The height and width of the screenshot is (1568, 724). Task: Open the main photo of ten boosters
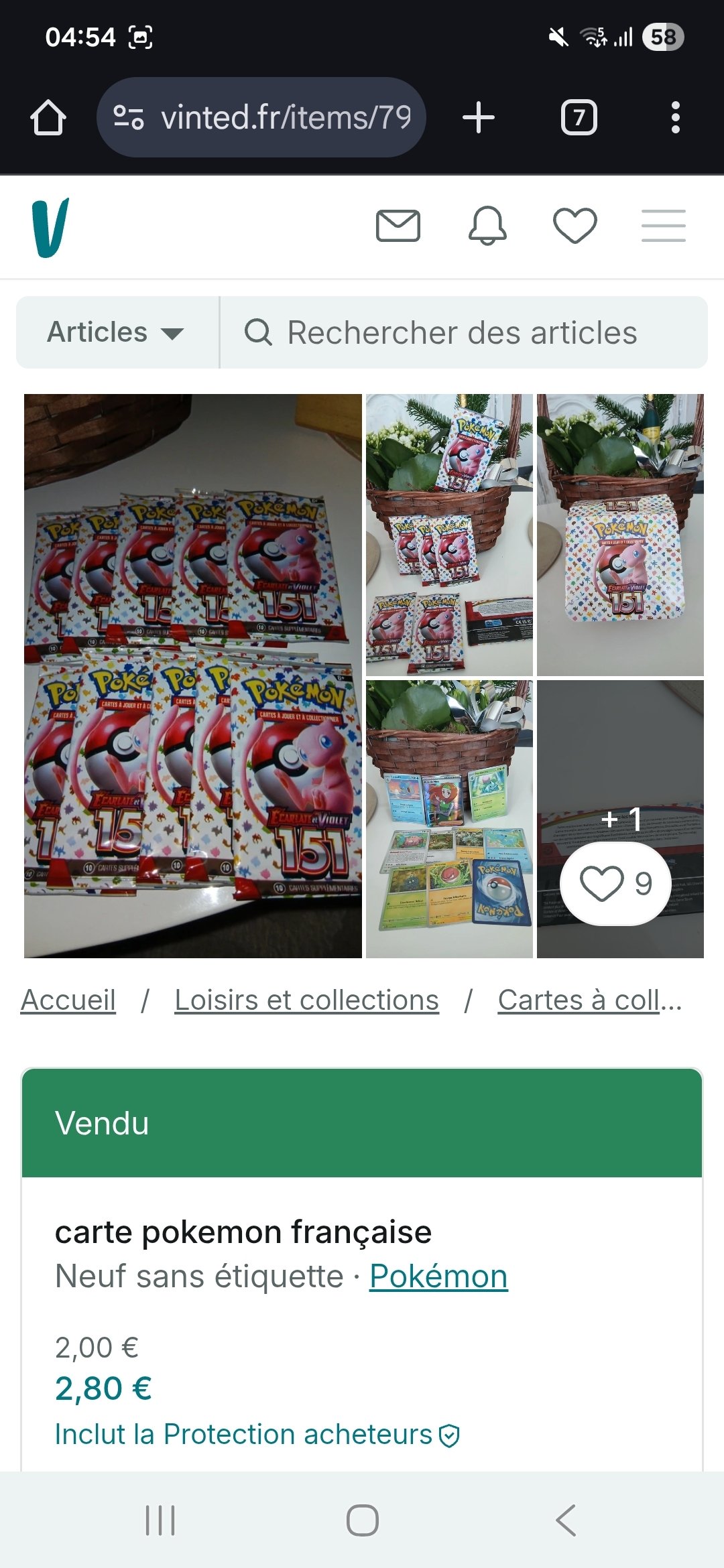click(x=193, y=675)
